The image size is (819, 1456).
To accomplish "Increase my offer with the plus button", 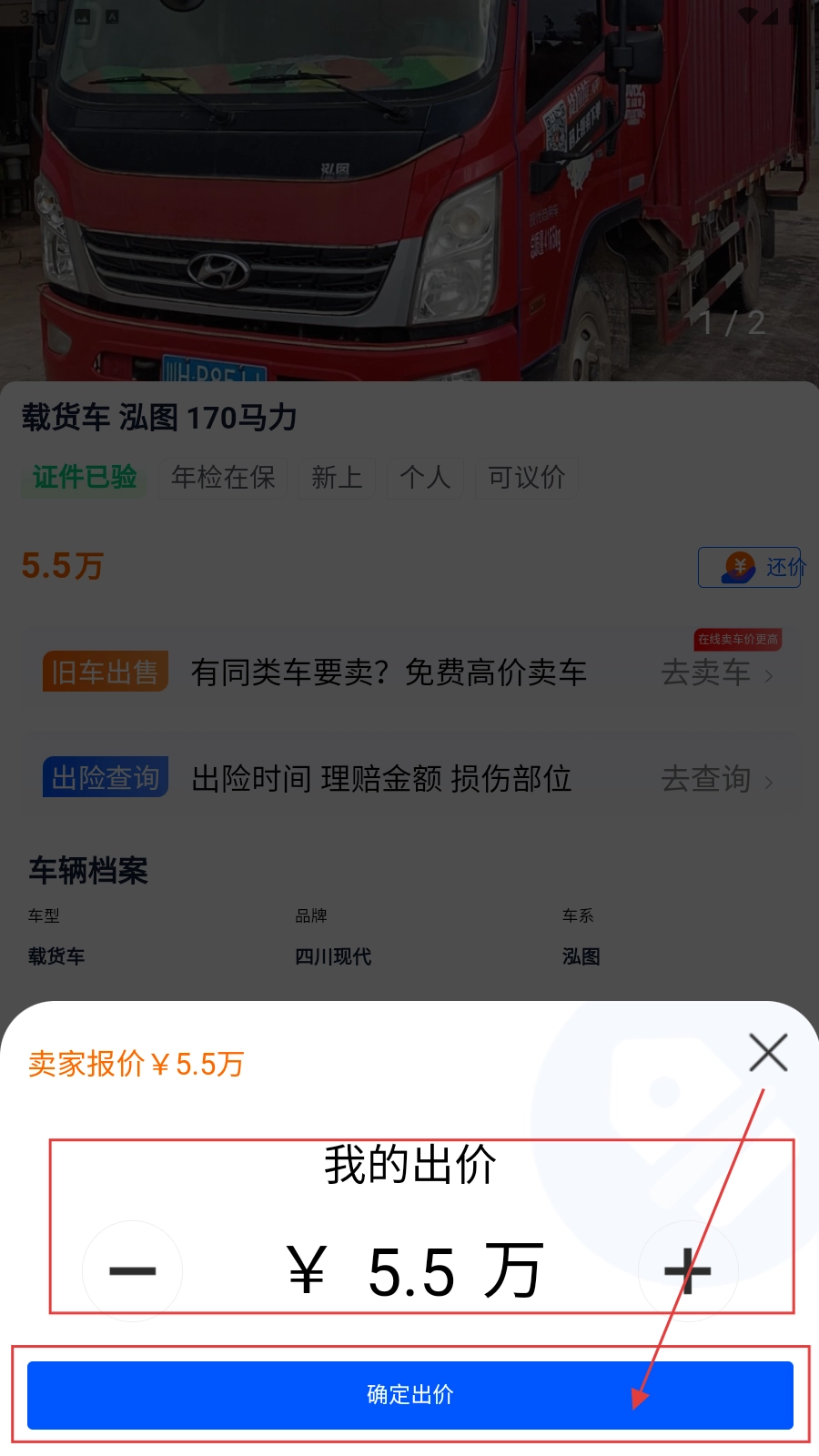I will [688, 1270].
